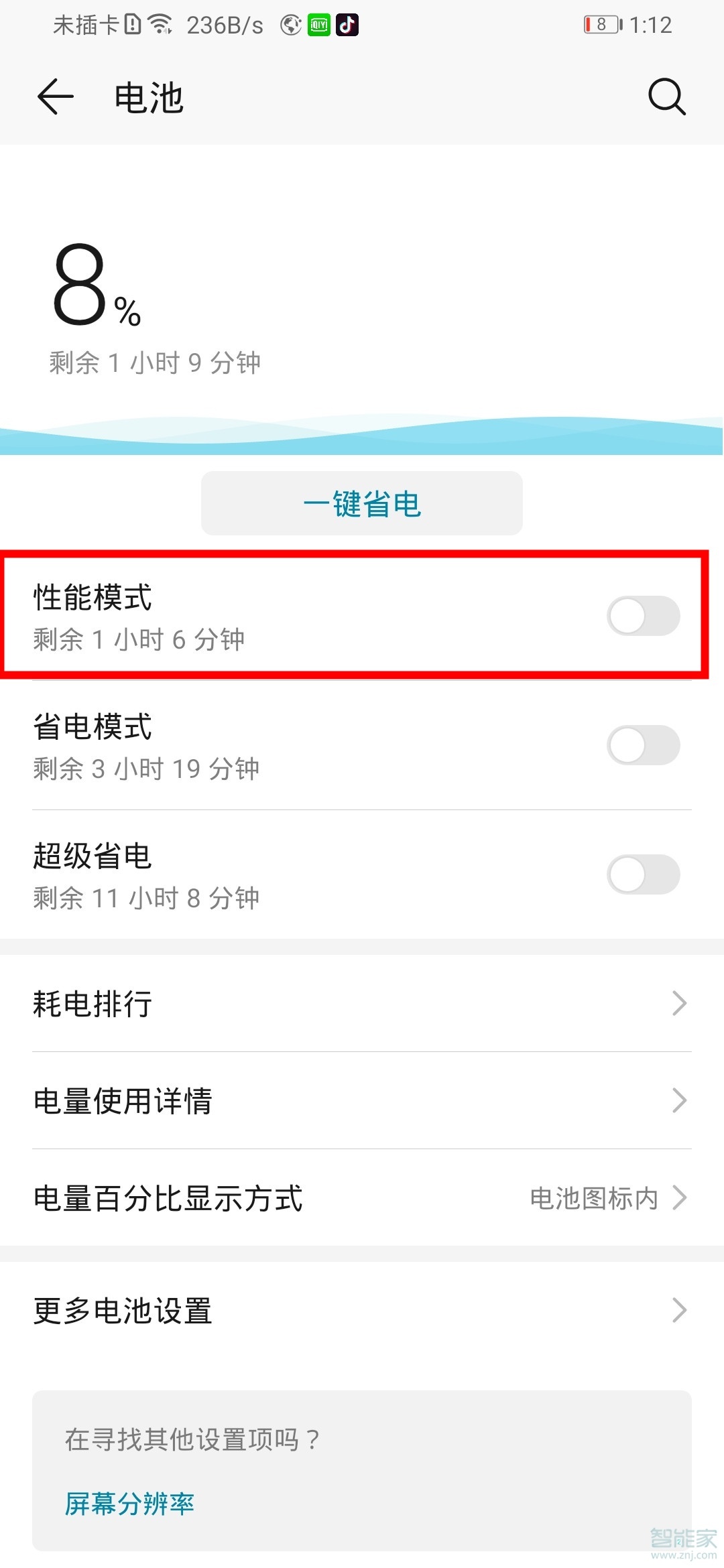Open 电量百分比显示方式 display settings
The height and width of the screenshot is (1568, 724).
(268, 1199)
